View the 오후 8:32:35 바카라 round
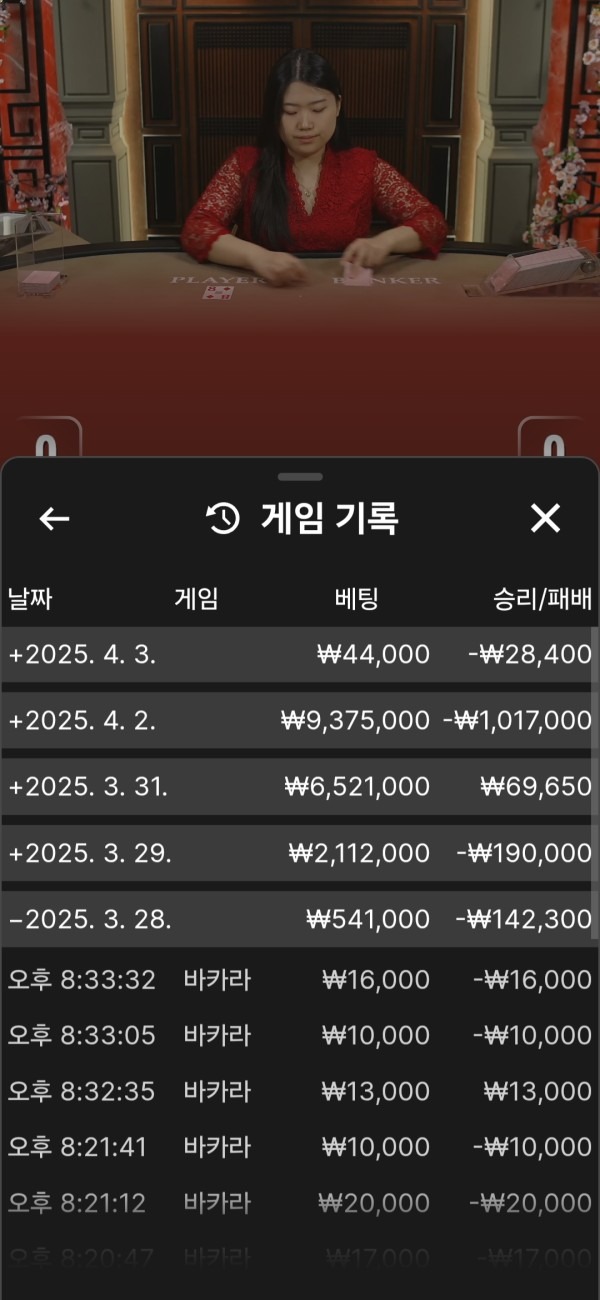Screen dimensions: 600x1300 [x=300, y=1091]
